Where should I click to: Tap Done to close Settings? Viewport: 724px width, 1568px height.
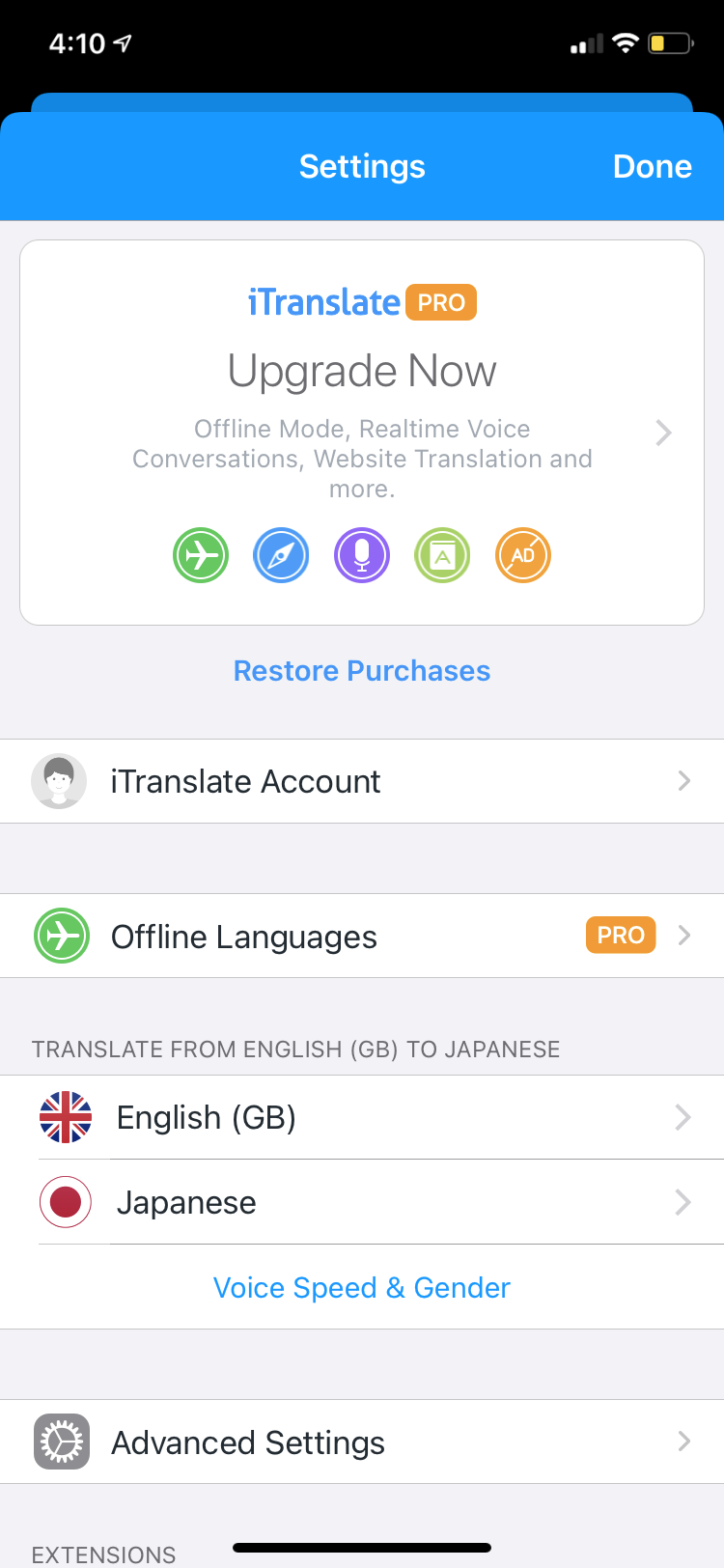coord(652,167)
